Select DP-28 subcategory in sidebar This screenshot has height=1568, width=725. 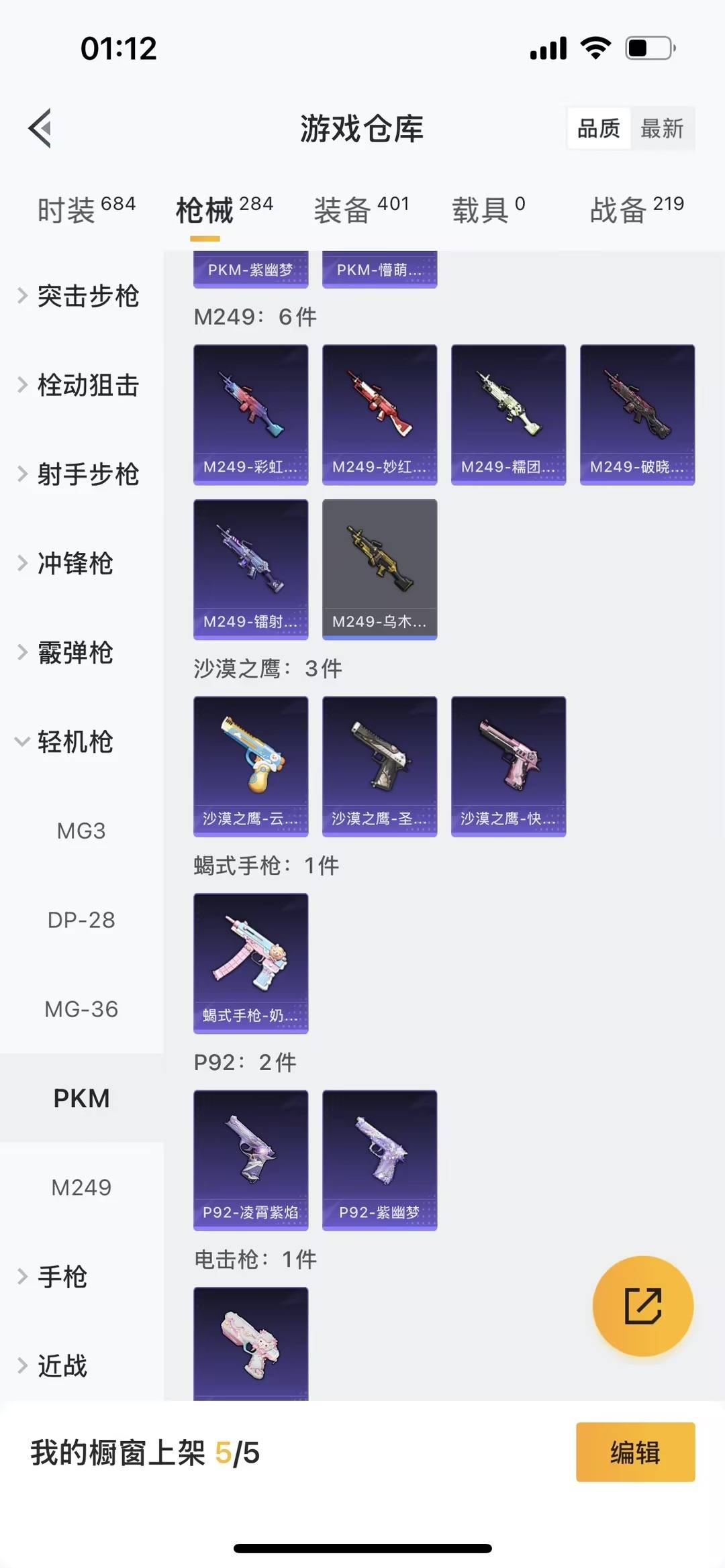click(x=82, y=920)
